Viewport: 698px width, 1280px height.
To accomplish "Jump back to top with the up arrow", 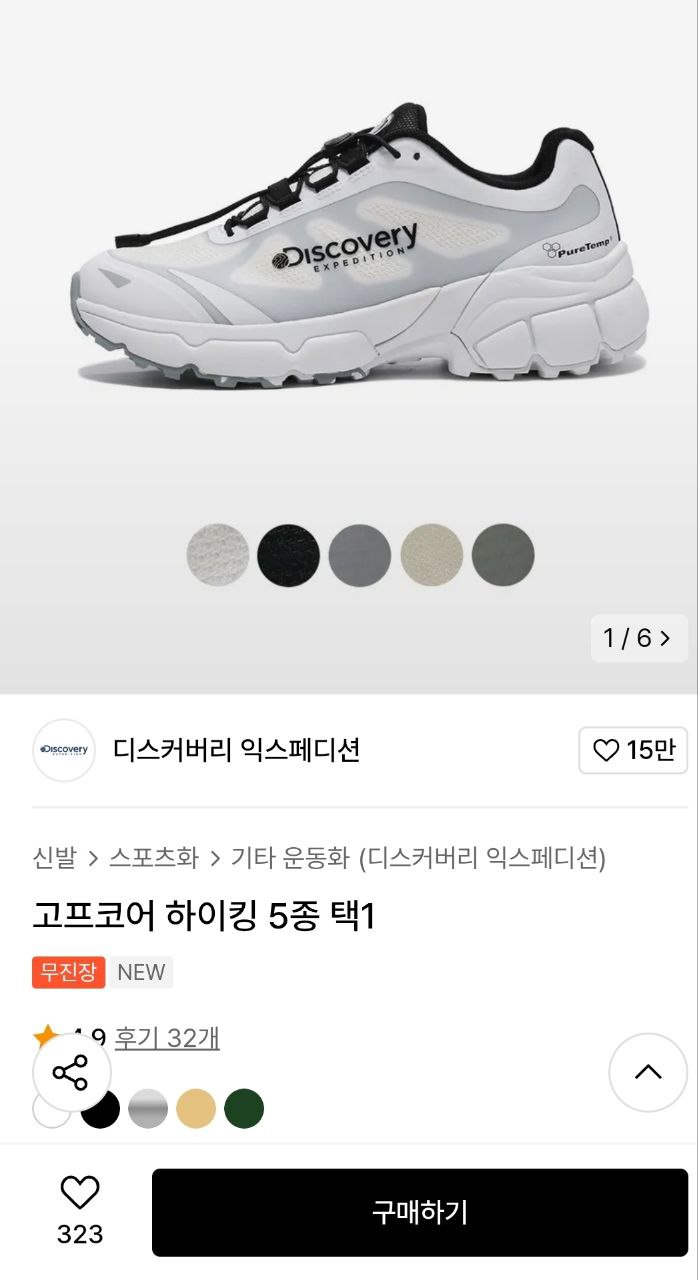I will pyautogui.click(x=648, y=1072).
